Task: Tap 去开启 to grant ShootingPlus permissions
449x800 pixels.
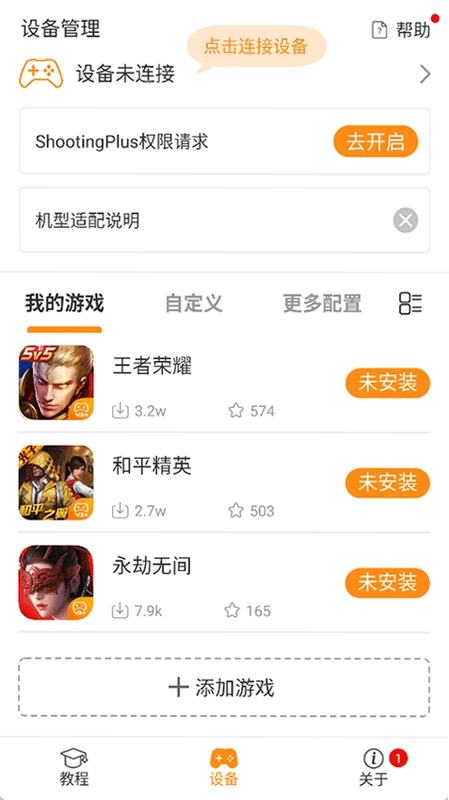Action: (376, 141)
